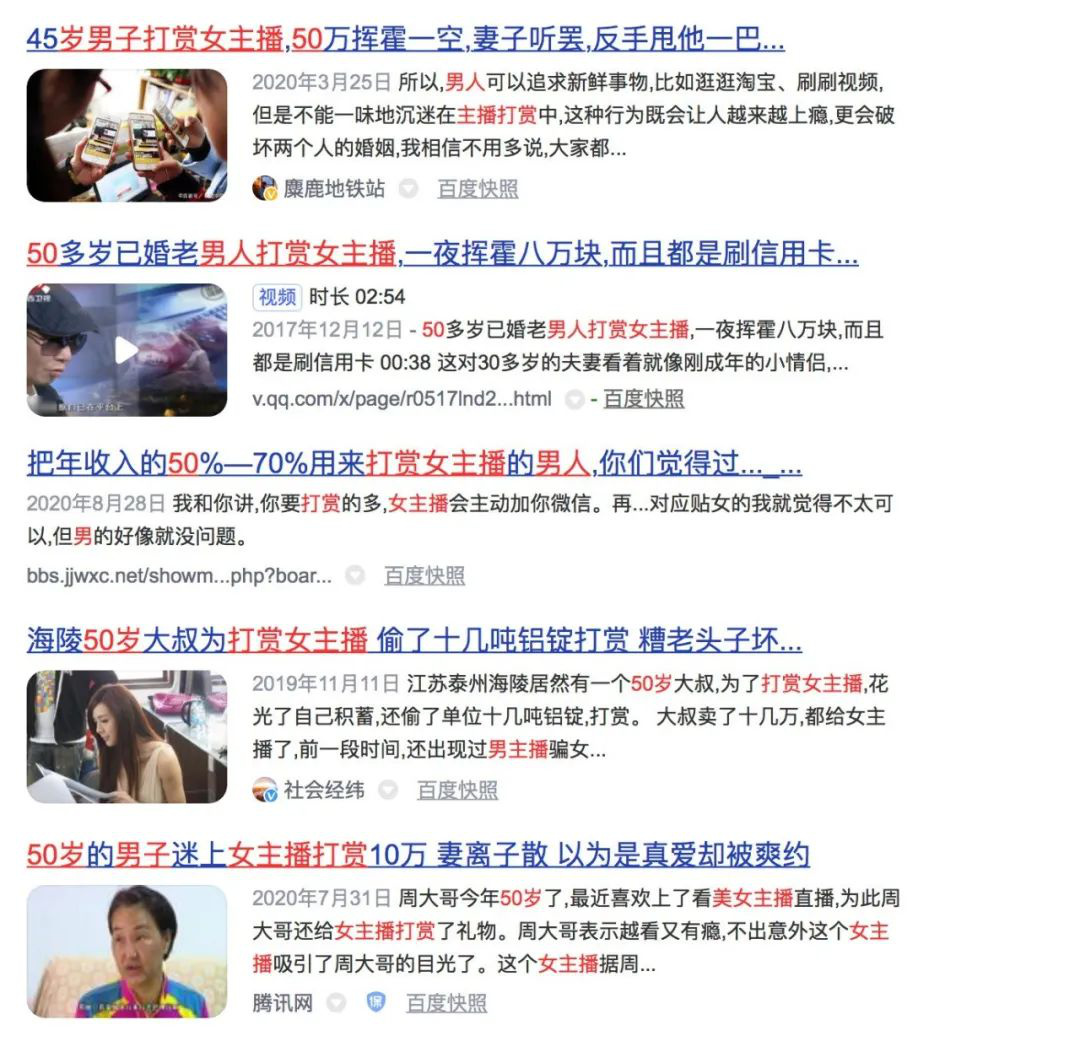Open the 50多岁已婚老男人打赏女主播 video result
The width and height of the screenshot is (1080, 1047).
[x=441, y=253]
